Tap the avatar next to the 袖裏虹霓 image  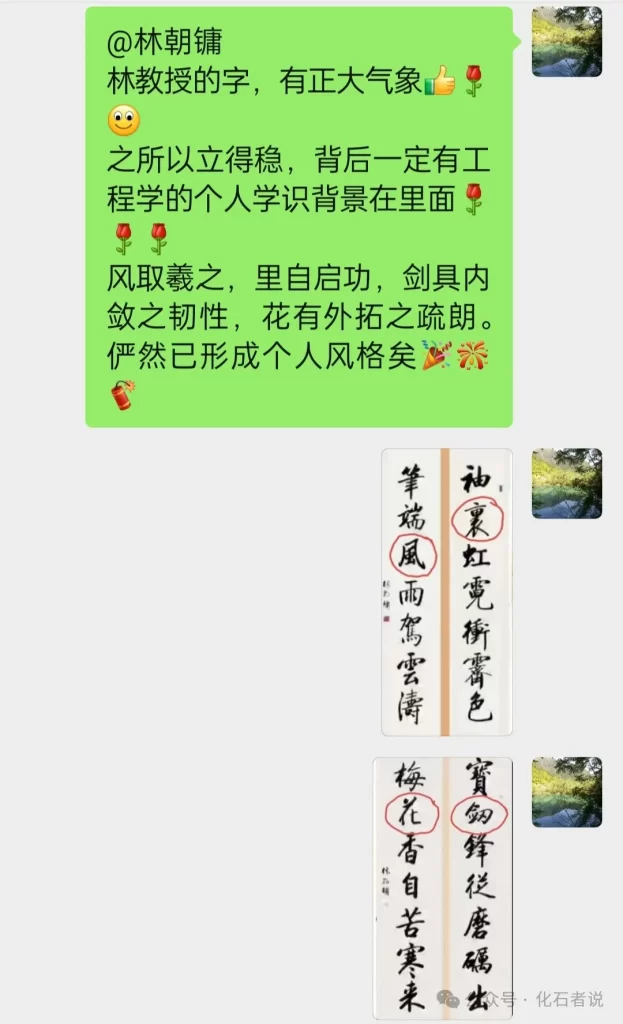[x=566, y=483]
